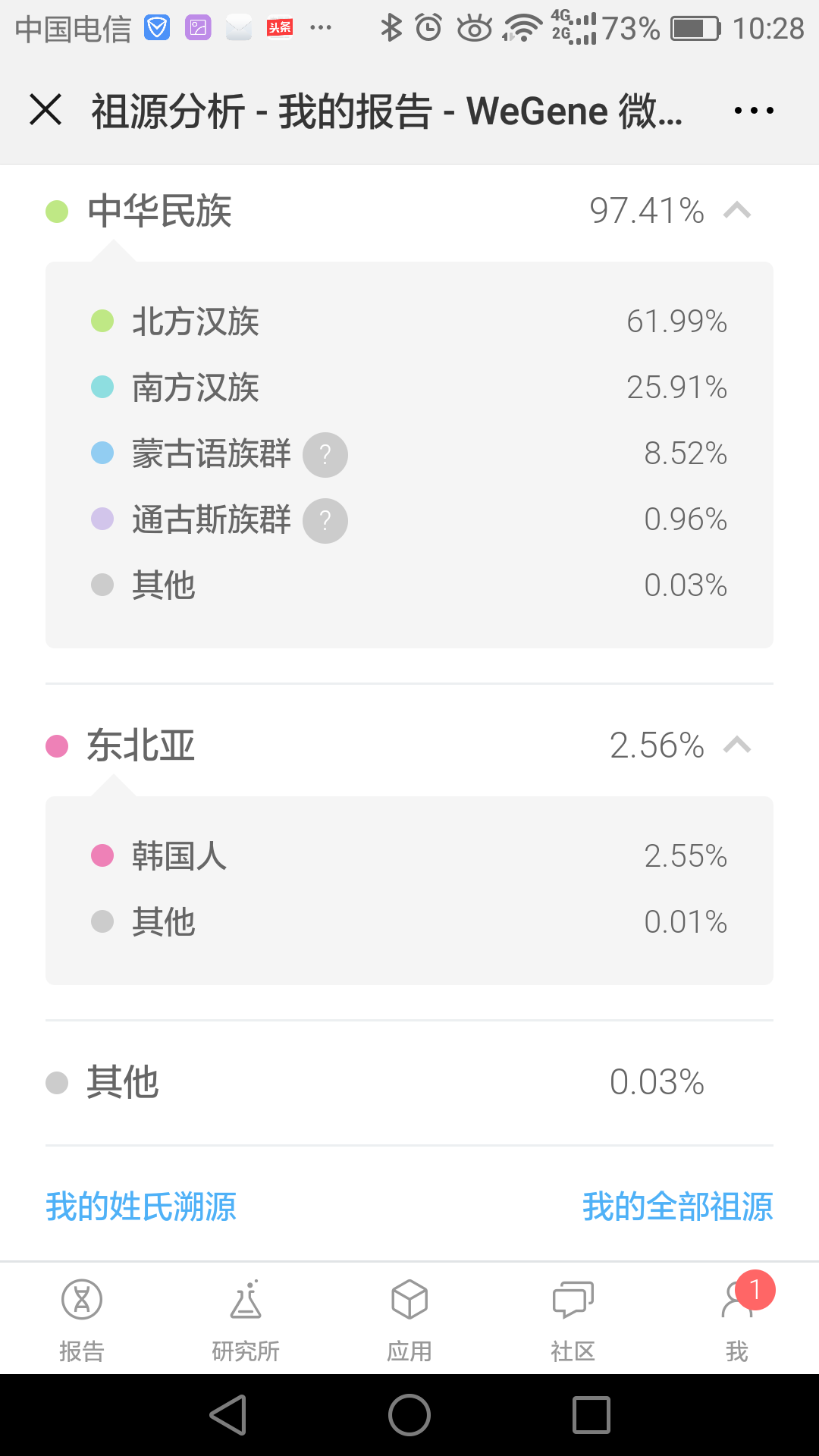The width and height of the screenshot is (819, 1456).
Task: Switch to the 研究所 tab
Action: coord(246,1319)
